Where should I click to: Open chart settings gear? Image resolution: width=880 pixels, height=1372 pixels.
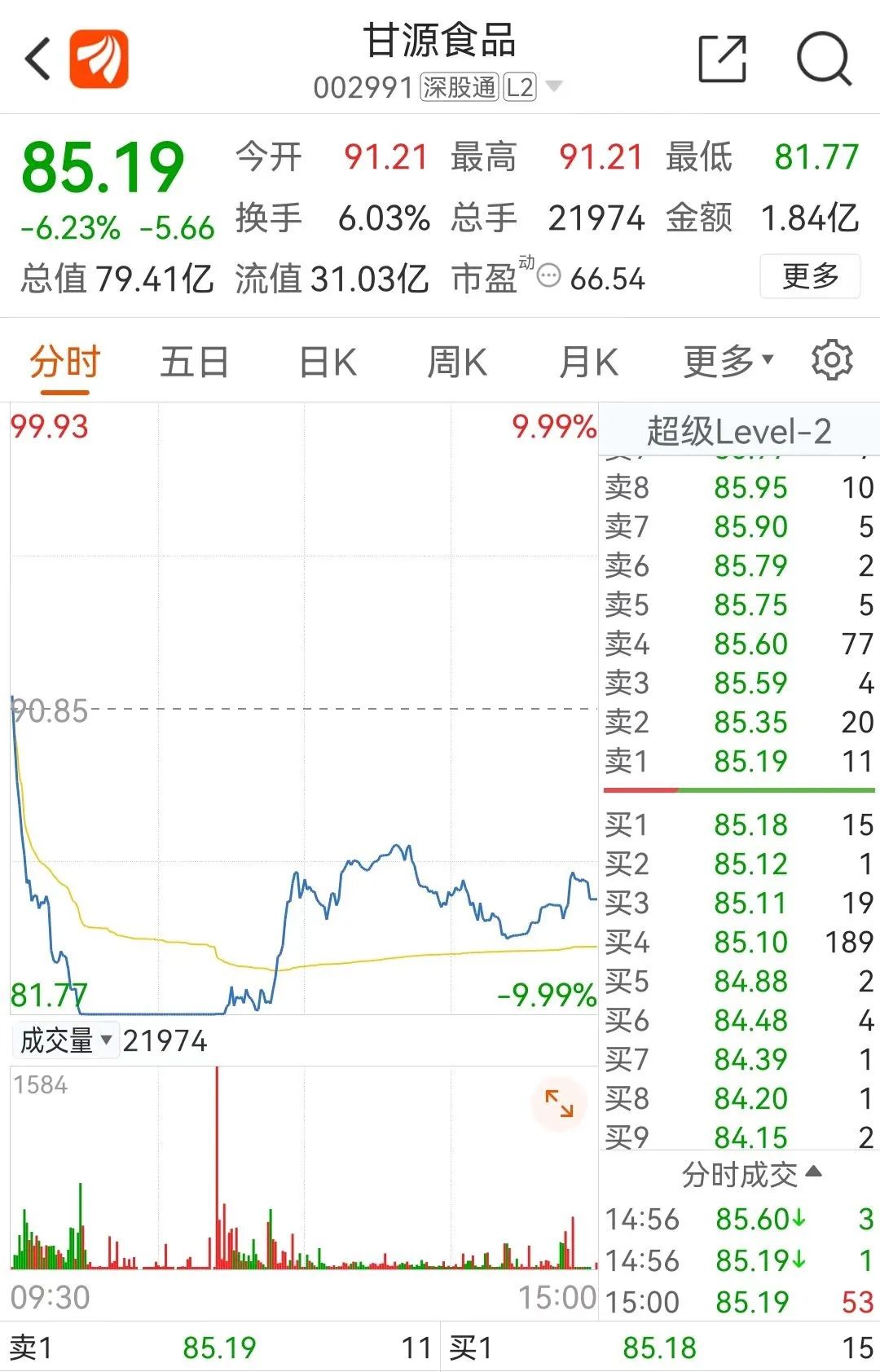tap(832, 360)
